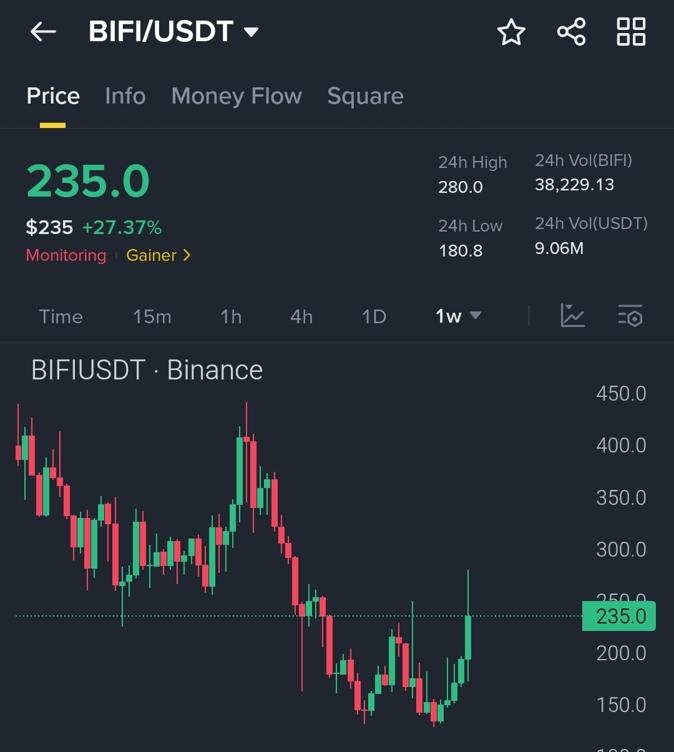Image resolution: width=674 pixels, height=752 pixels.
Task: Open chart indicators icon
Action: point(573,316)
